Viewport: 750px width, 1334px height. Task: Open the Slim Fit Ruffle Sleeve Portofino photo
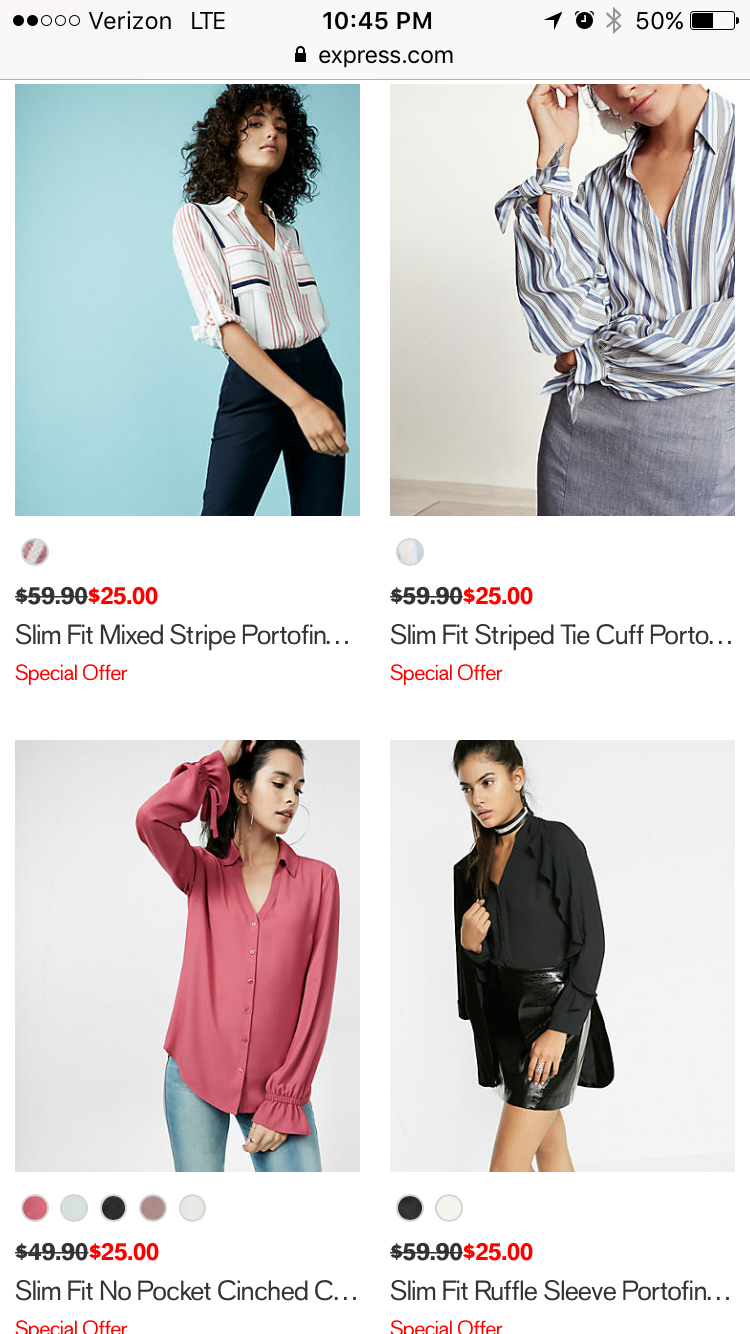point(562,955)
